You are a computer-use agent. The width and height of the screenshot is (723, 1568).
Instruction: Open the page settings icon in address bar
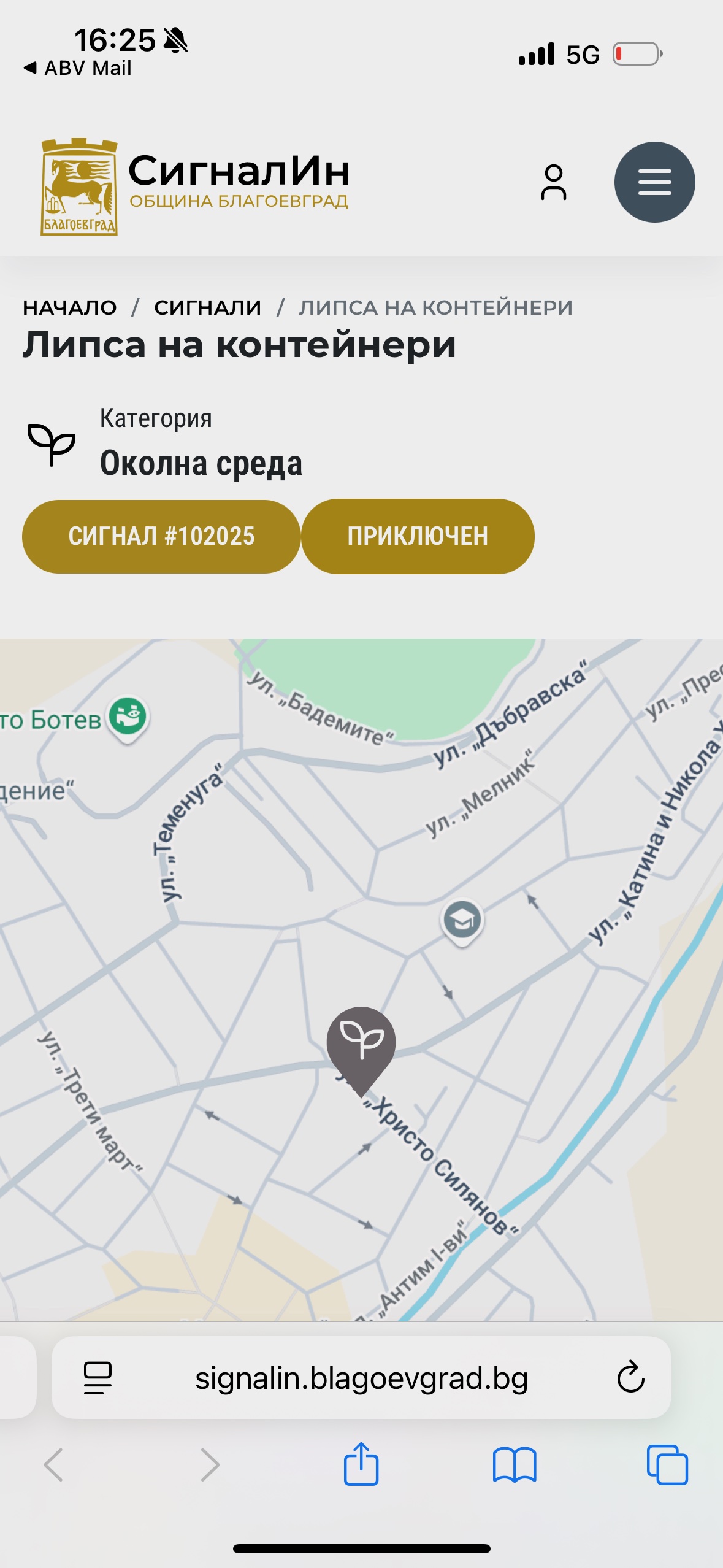[x=98, y=1378]
